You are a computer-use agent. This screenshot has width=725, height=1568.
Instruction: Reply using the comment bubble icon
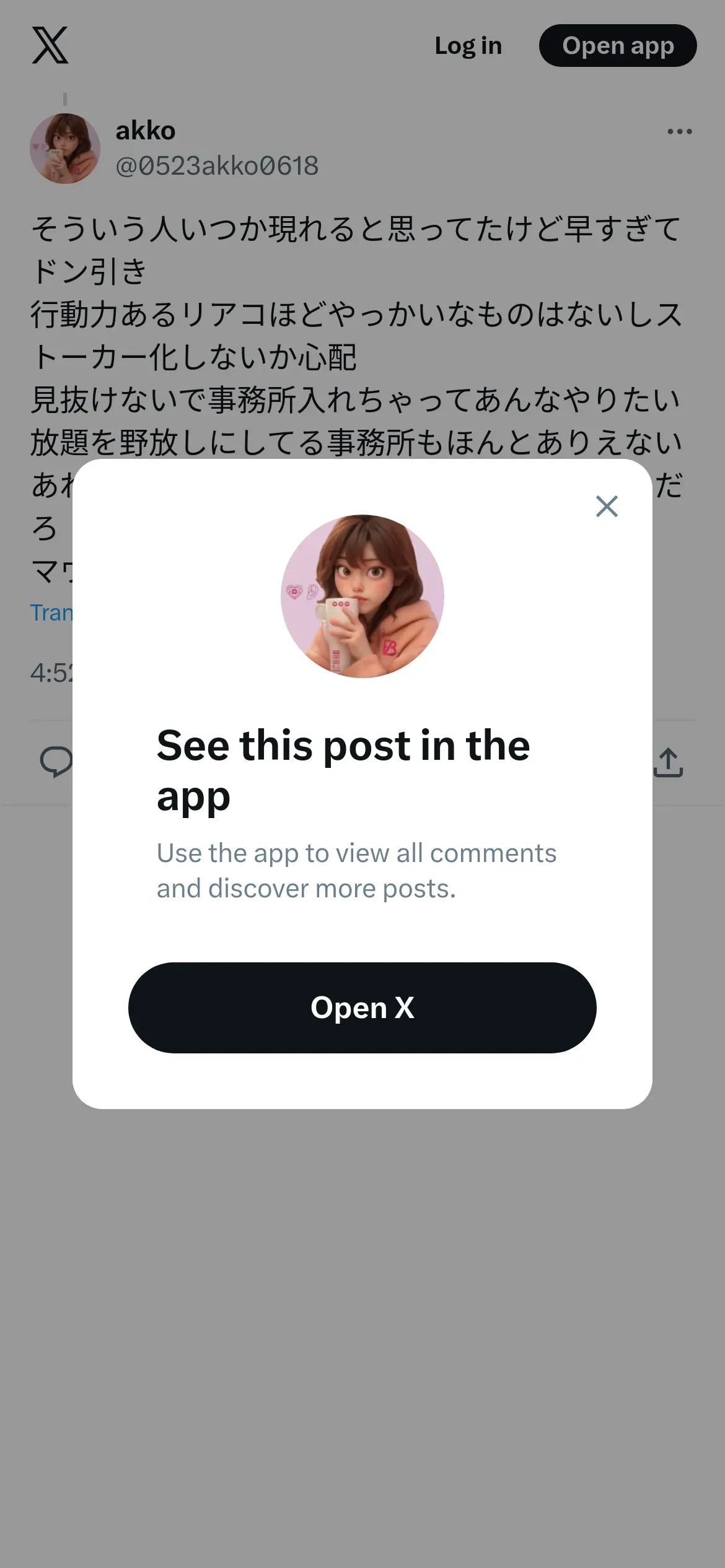55,761
